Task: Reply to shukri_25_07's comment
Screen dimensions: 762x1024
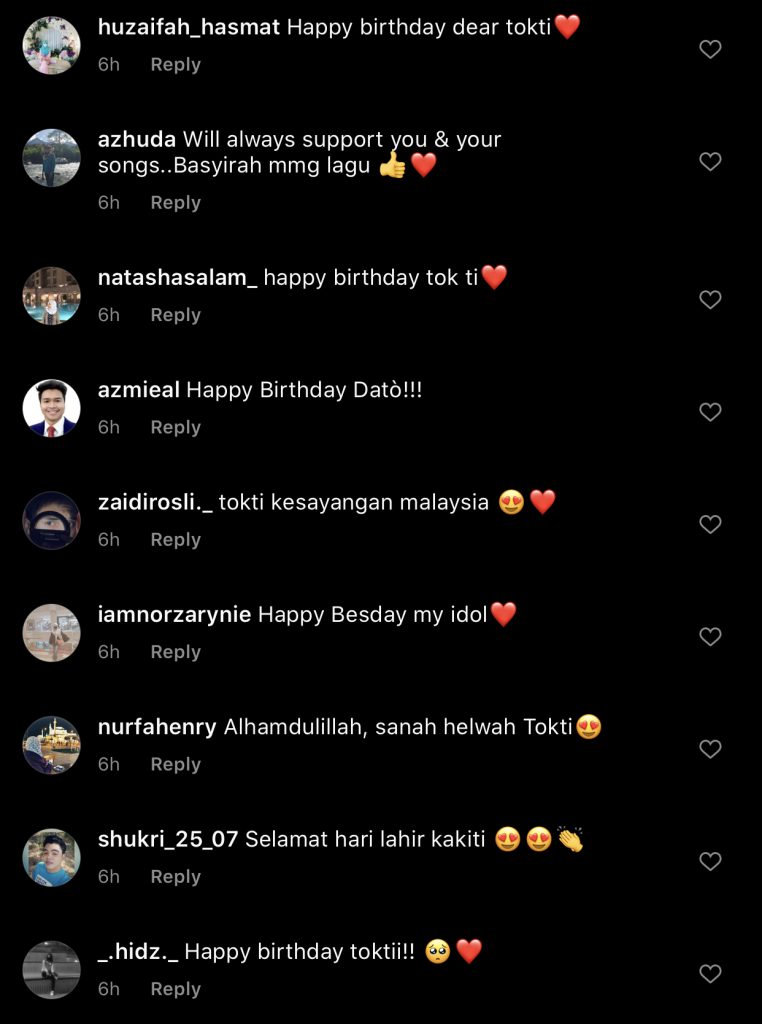Action: coord(175,876)
